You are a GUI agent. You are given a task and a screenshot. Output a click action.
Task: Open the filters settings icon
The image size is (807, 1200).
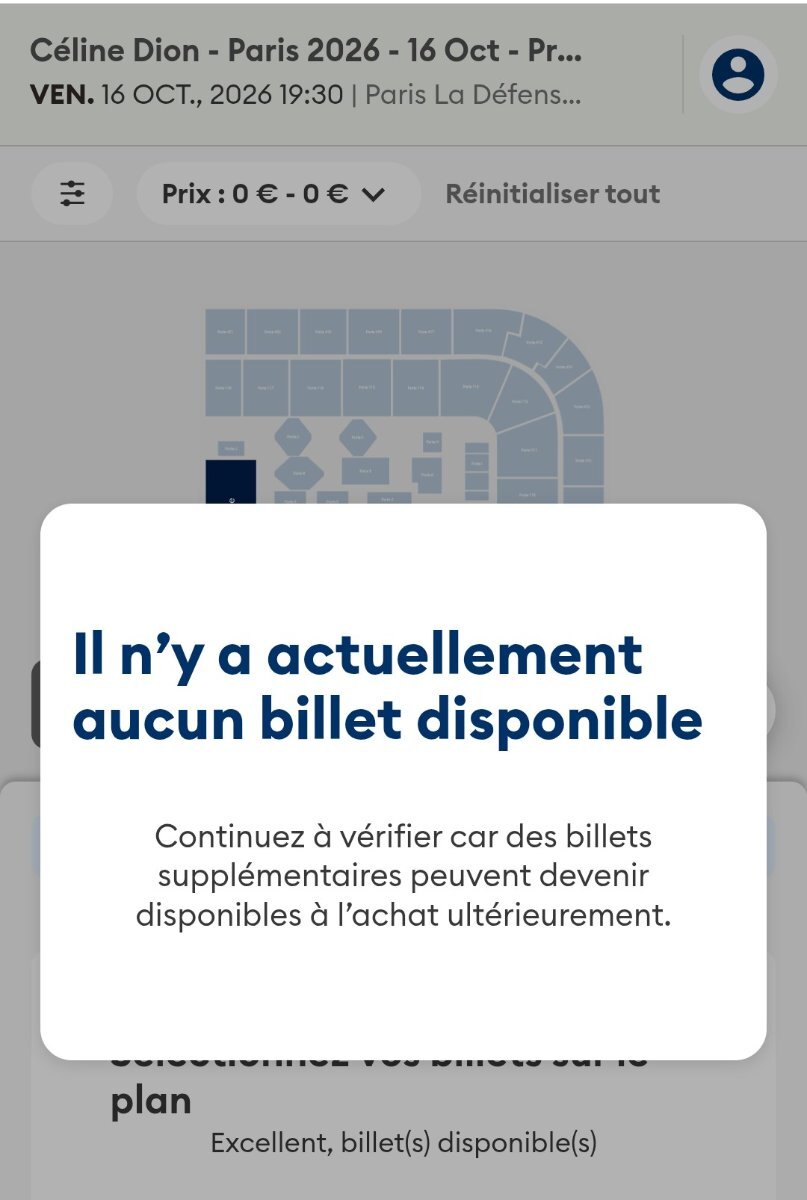[x=72, y=193]
